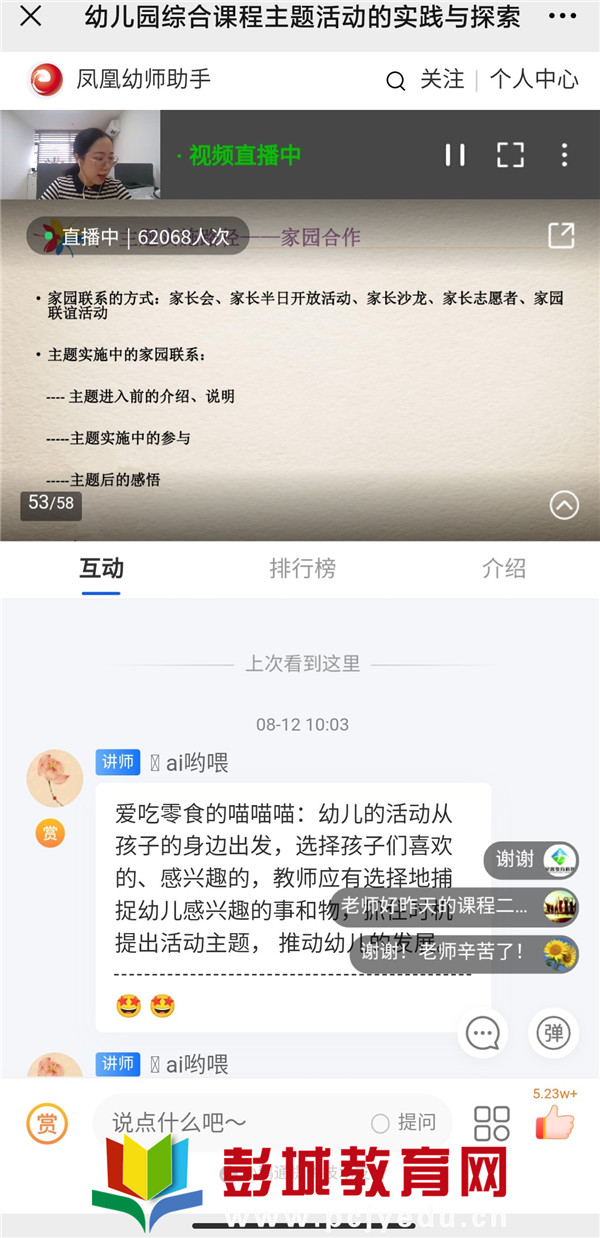This screenshot has height=1238, width=600.
Task: Close the page with the X icon
Action: pos(31,17)
